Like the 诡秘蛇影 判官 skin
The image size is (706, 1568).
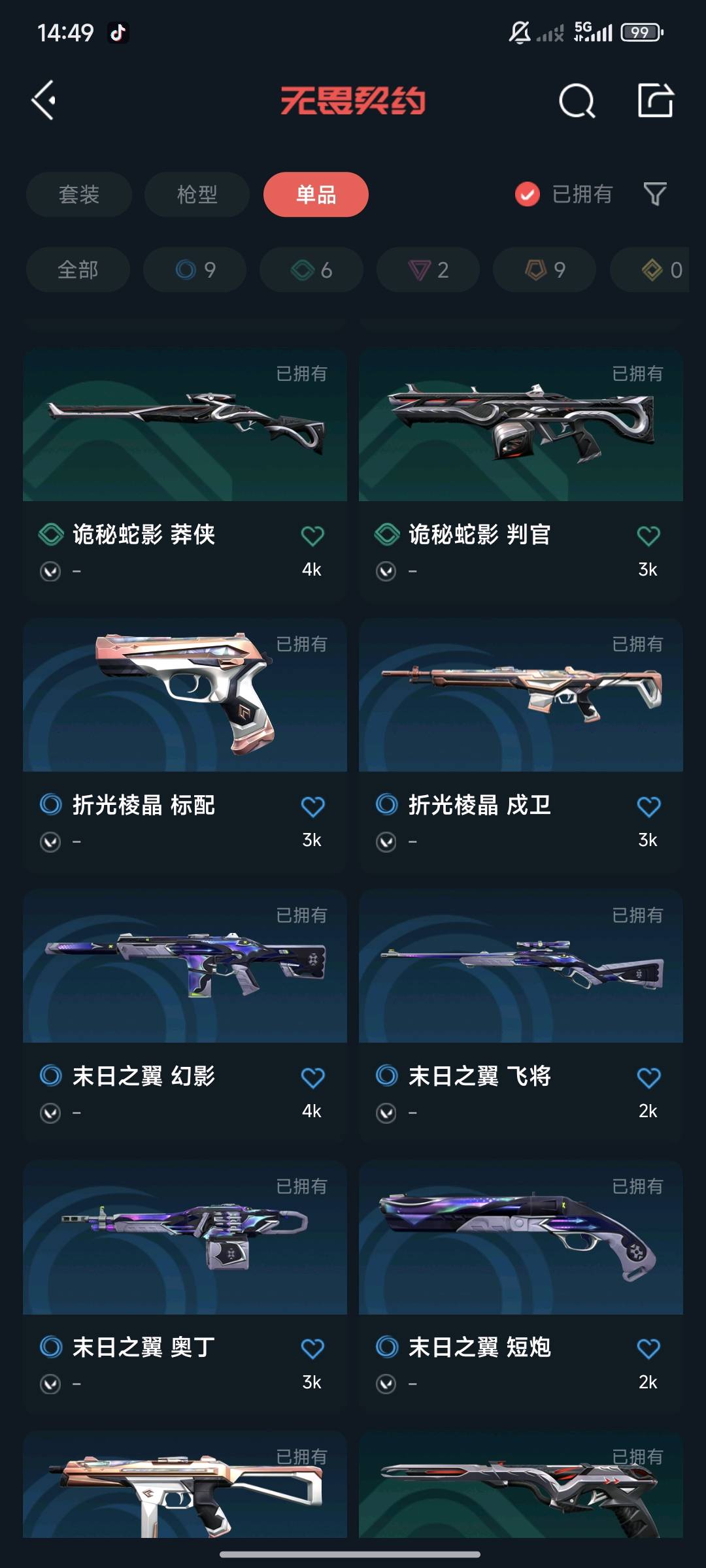(648, 536)
